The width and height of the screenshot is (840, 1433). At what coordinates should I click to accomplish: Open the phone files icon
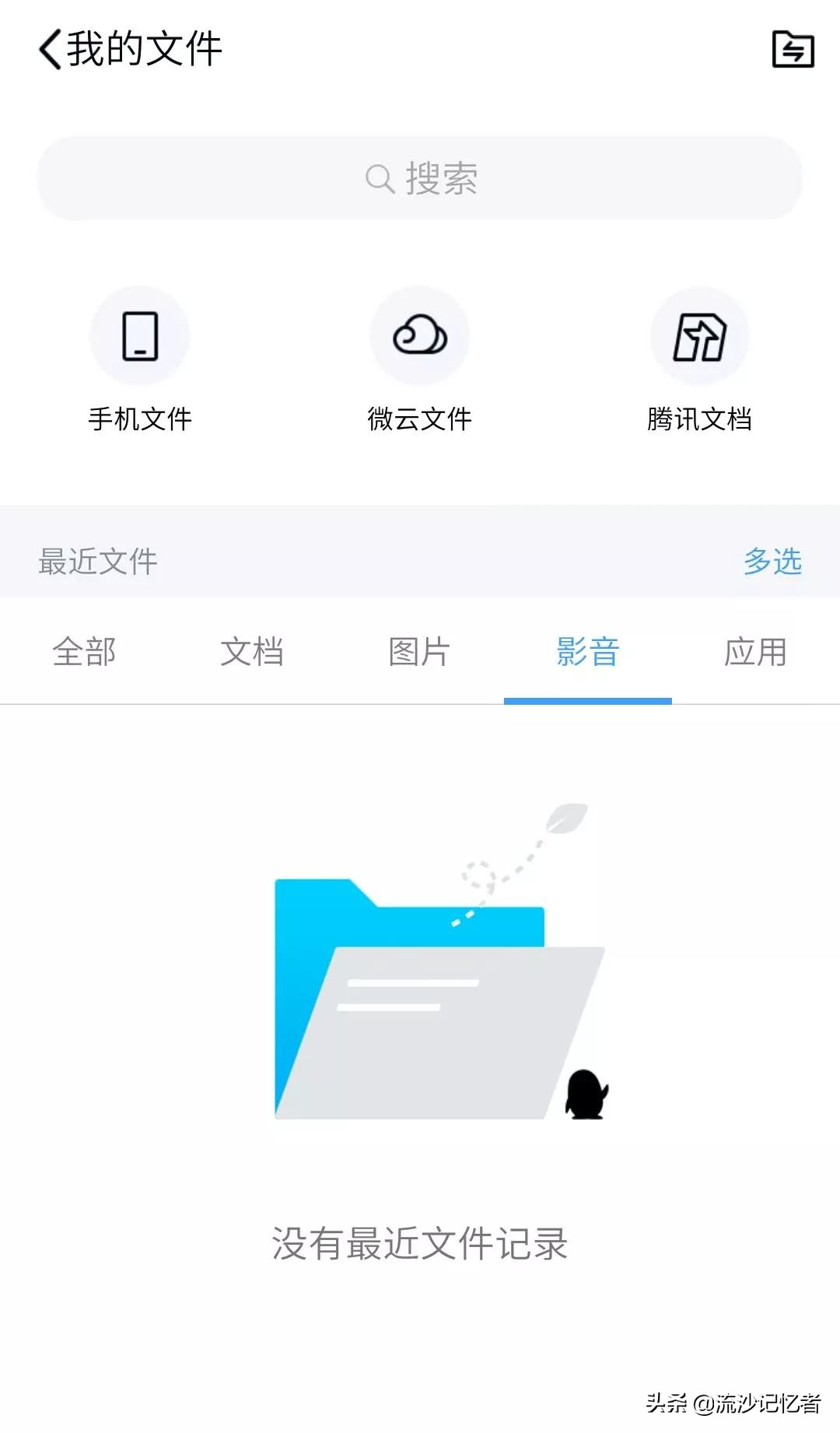coord(140,335)
